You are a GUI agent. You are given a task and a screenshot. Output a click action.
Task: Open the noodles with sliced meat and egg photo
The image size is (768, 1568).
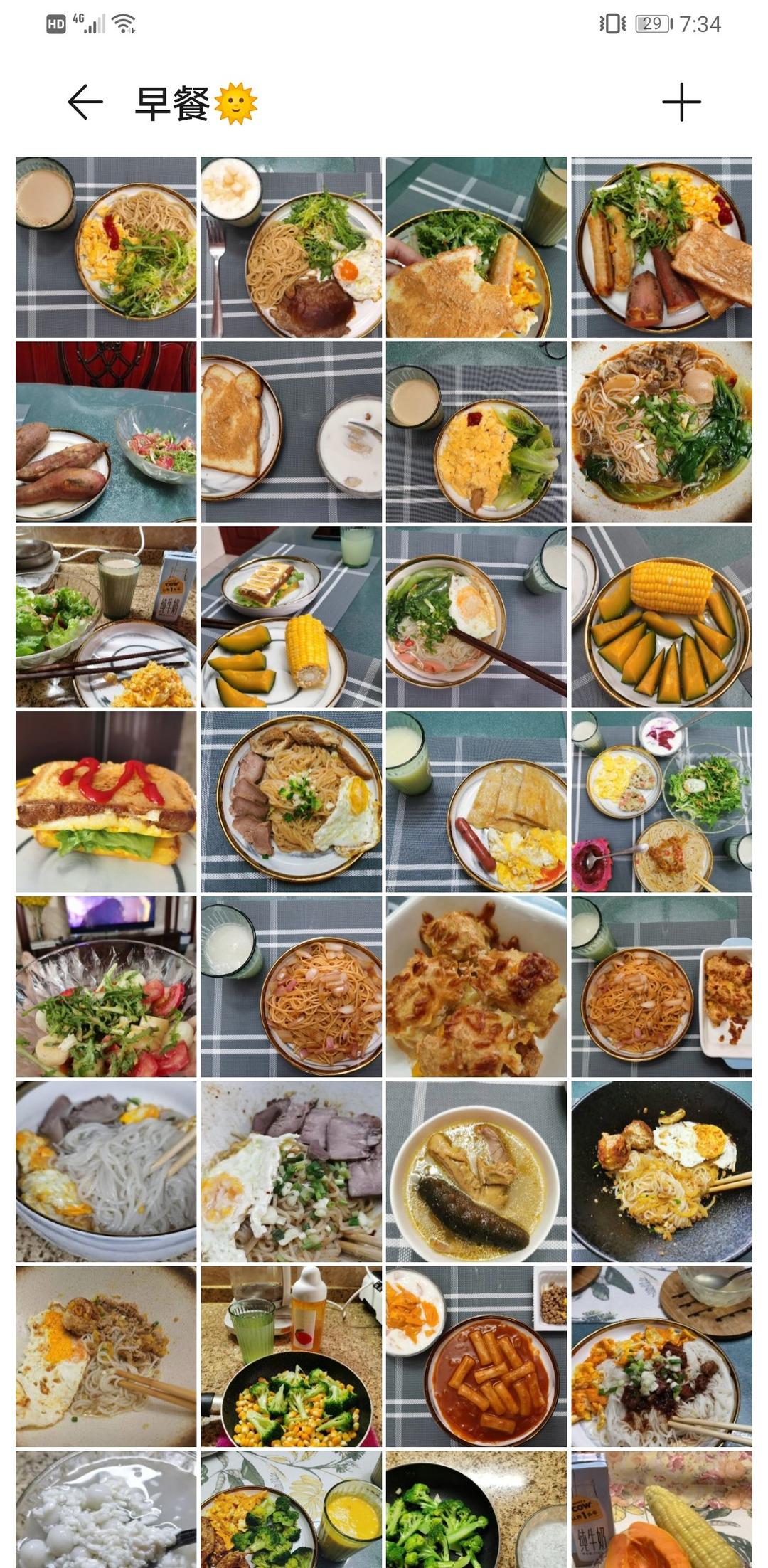coord(292,802)
